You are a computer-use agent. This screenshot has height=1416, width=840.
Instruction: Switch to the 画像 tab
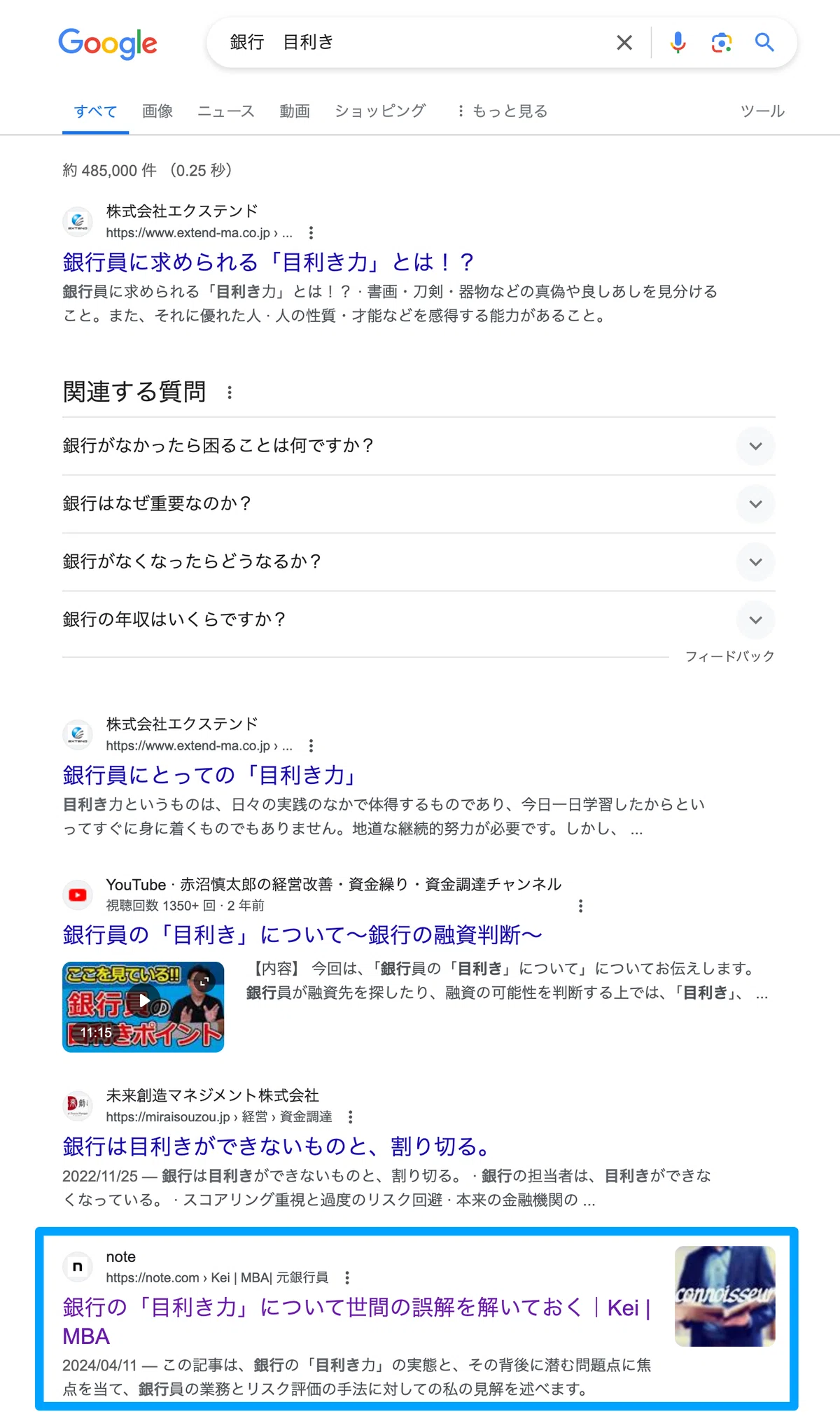point(157,111)
